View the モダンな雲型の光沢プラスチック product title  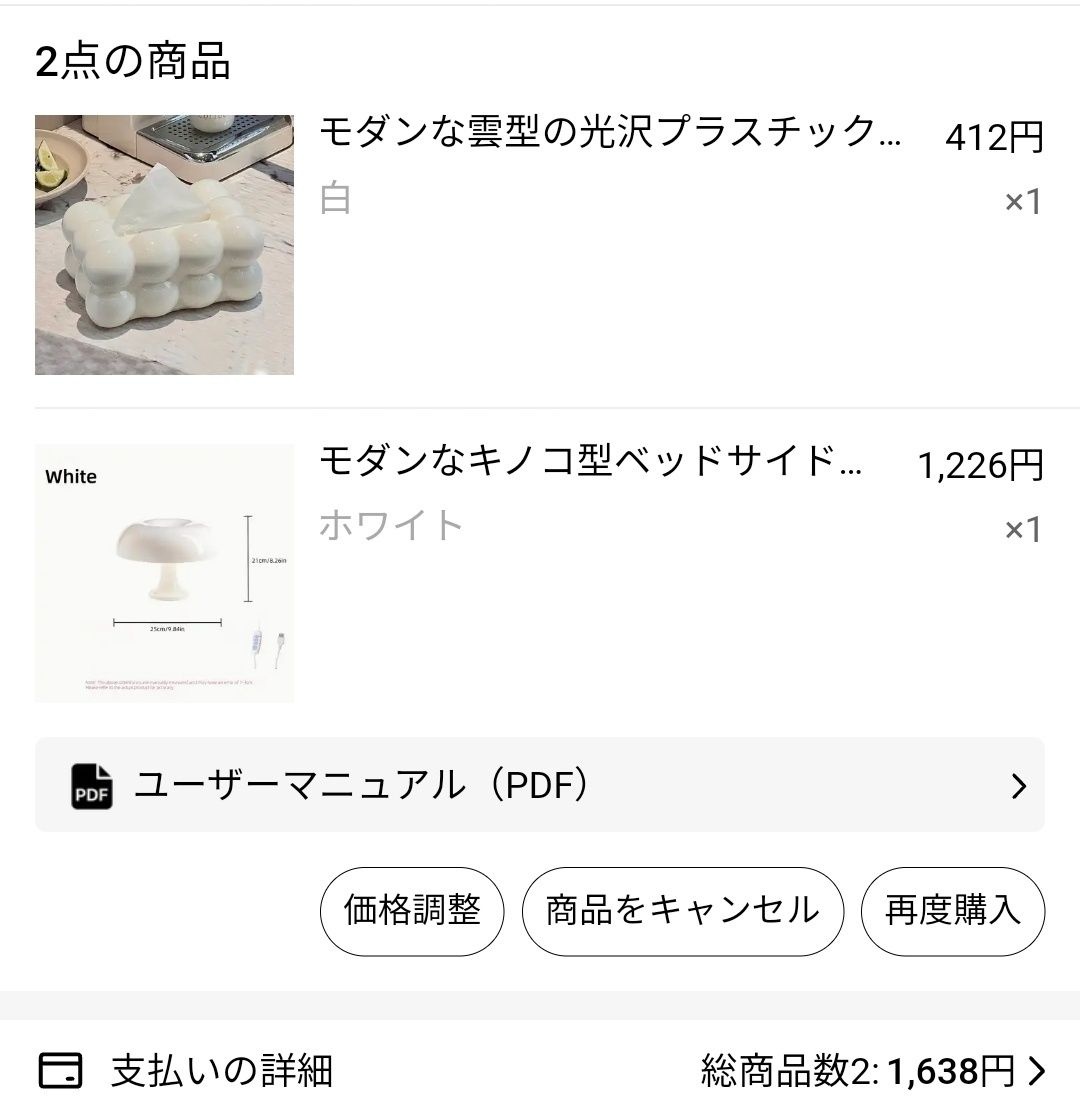[x=610, y=133]
